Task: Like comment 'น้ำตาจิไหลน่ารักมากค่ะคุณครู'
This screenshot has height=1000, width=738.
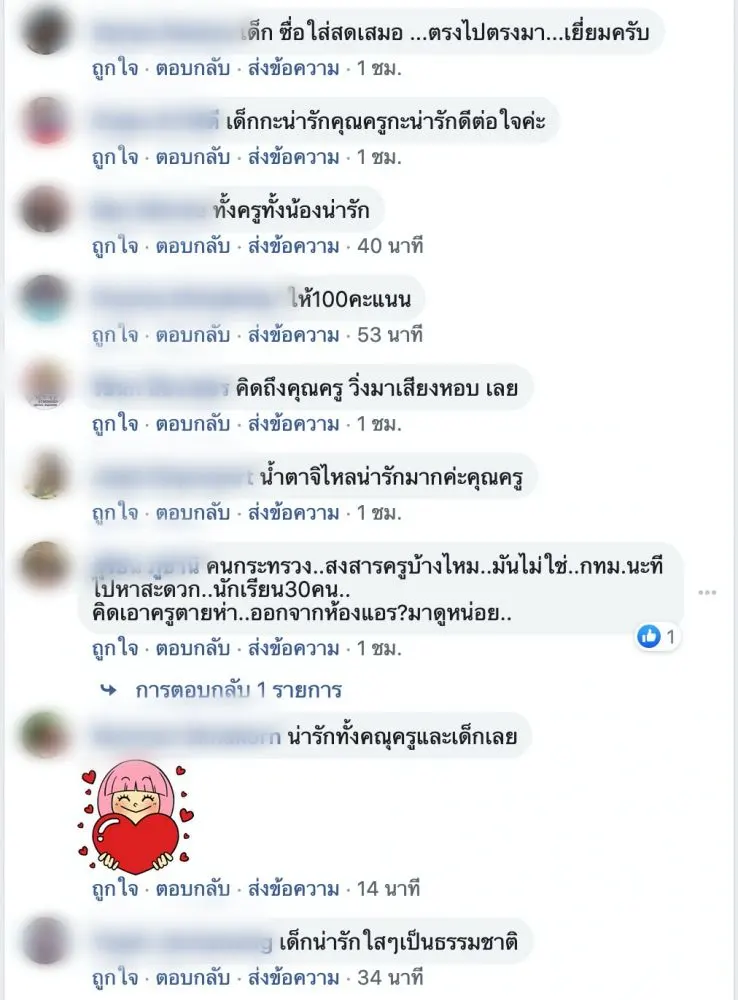Action: point(115,514)
